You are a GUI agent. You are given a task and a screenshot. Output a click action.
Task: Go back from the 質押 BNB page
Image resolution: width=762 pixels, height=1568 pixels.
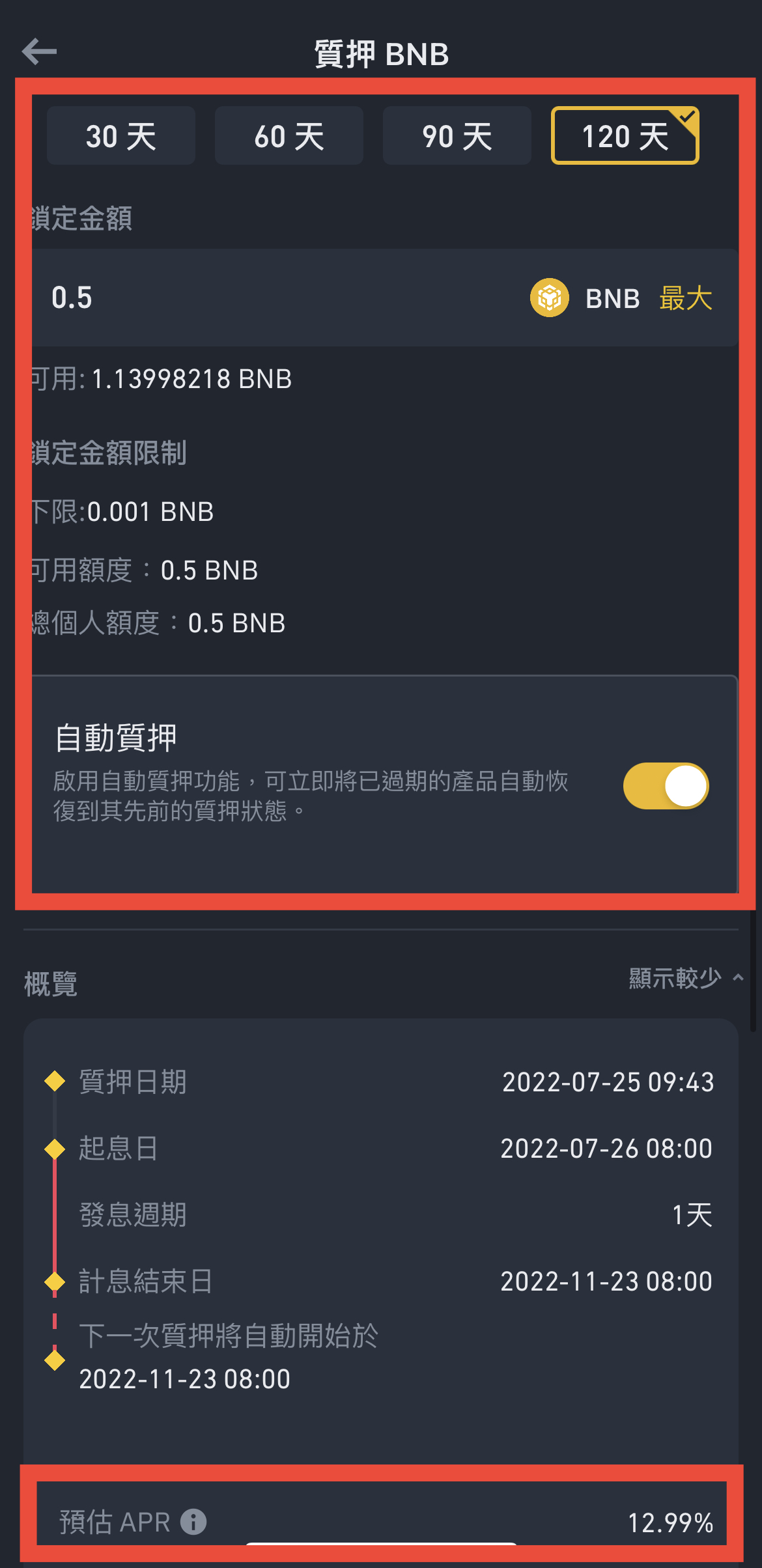pyautogui.click(x=39, y=52)
